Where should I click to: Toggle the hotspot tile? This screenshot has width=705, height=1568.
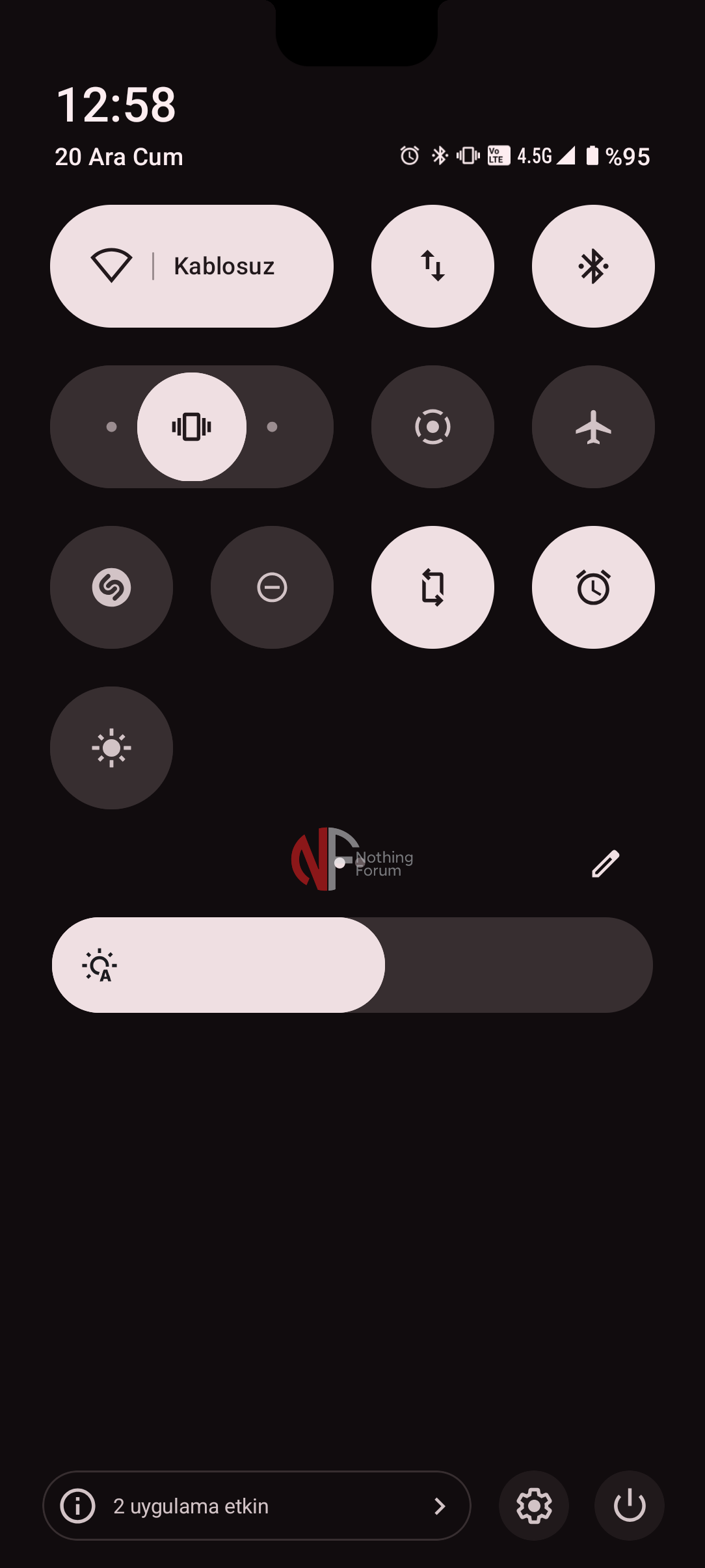[x=432, y=426]
